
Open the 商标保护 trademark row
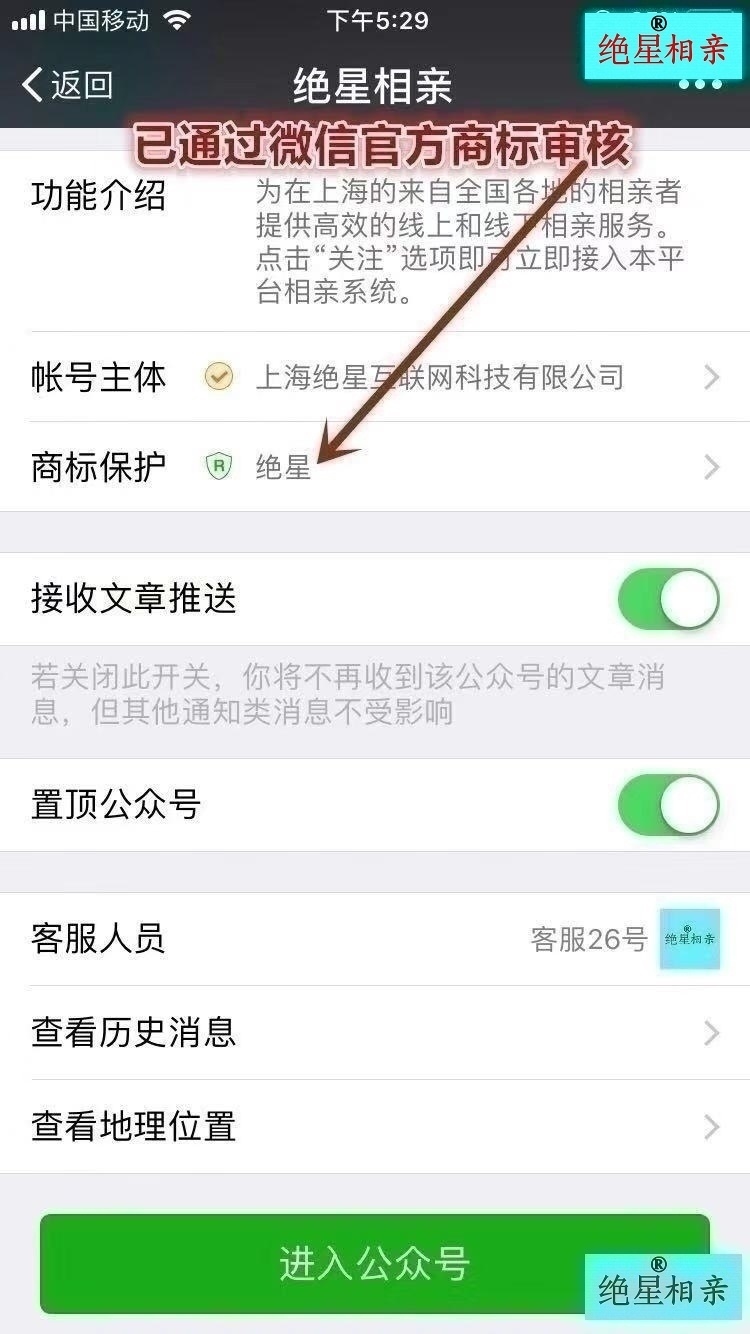click(375, 466)
